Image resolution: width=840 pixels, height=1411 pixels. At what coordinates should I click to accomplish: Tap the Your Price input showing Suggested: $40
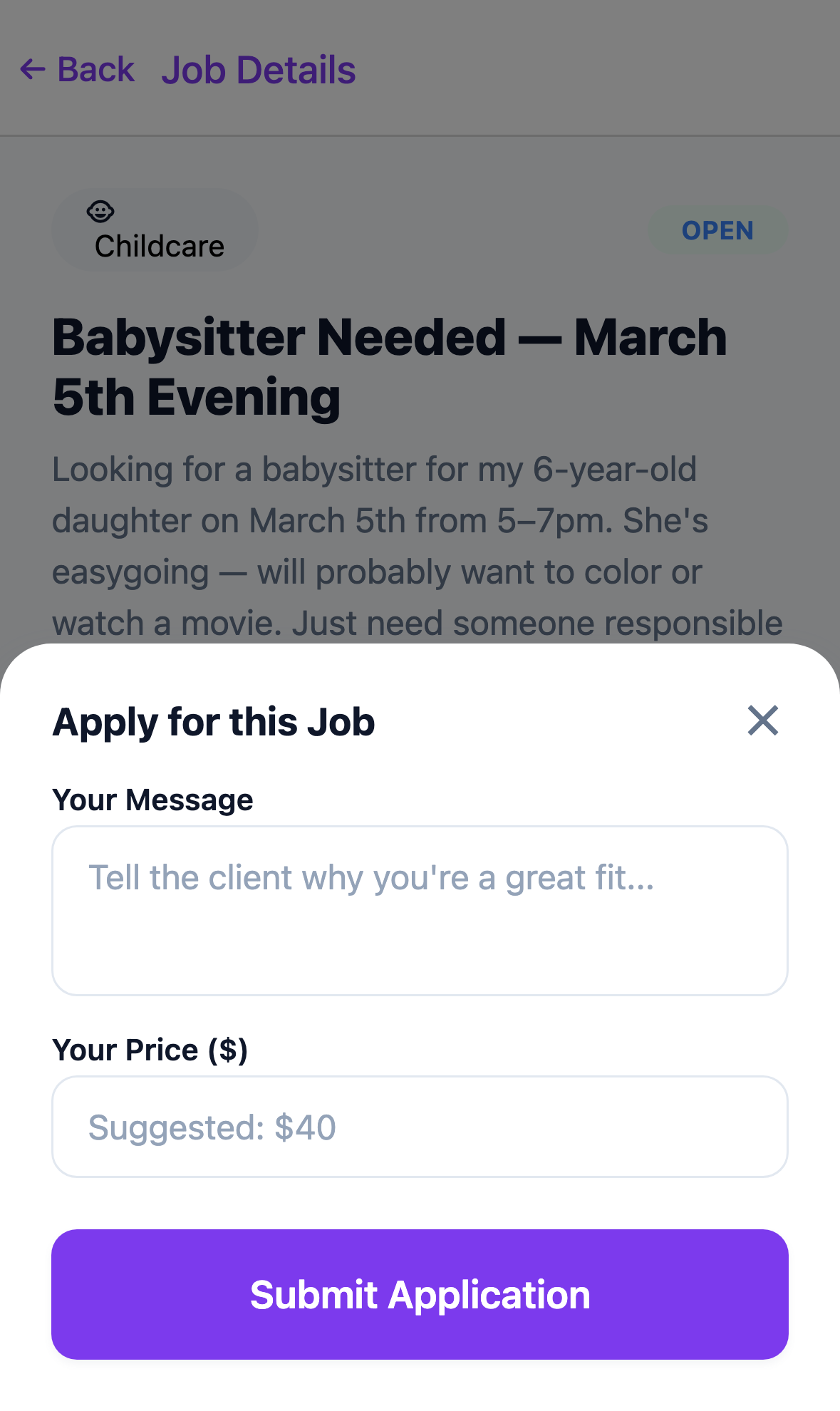[x=420, y=1127]
